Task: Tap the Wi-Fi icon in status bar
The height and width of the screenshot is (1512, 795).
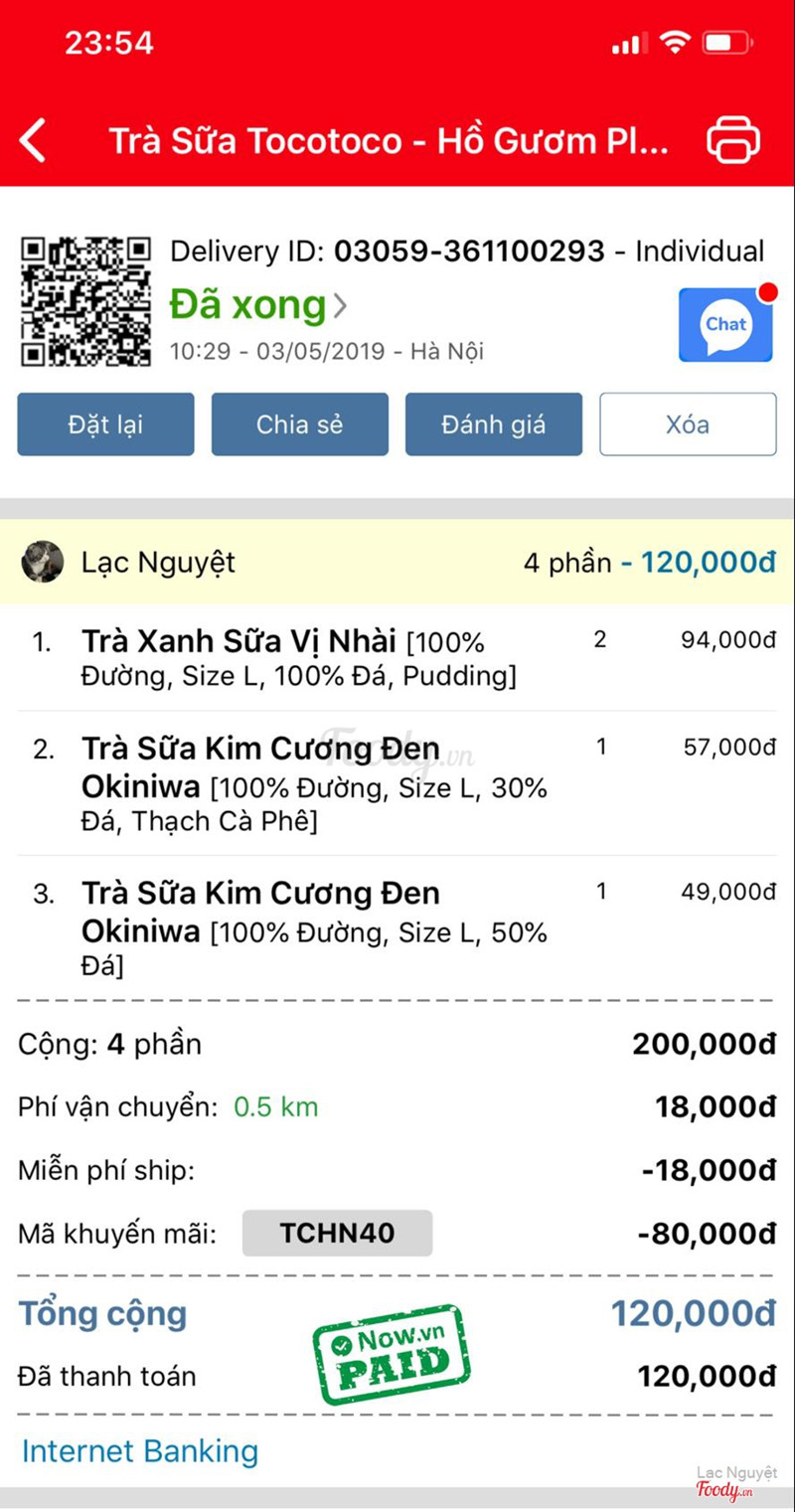Action: (677, 42)
